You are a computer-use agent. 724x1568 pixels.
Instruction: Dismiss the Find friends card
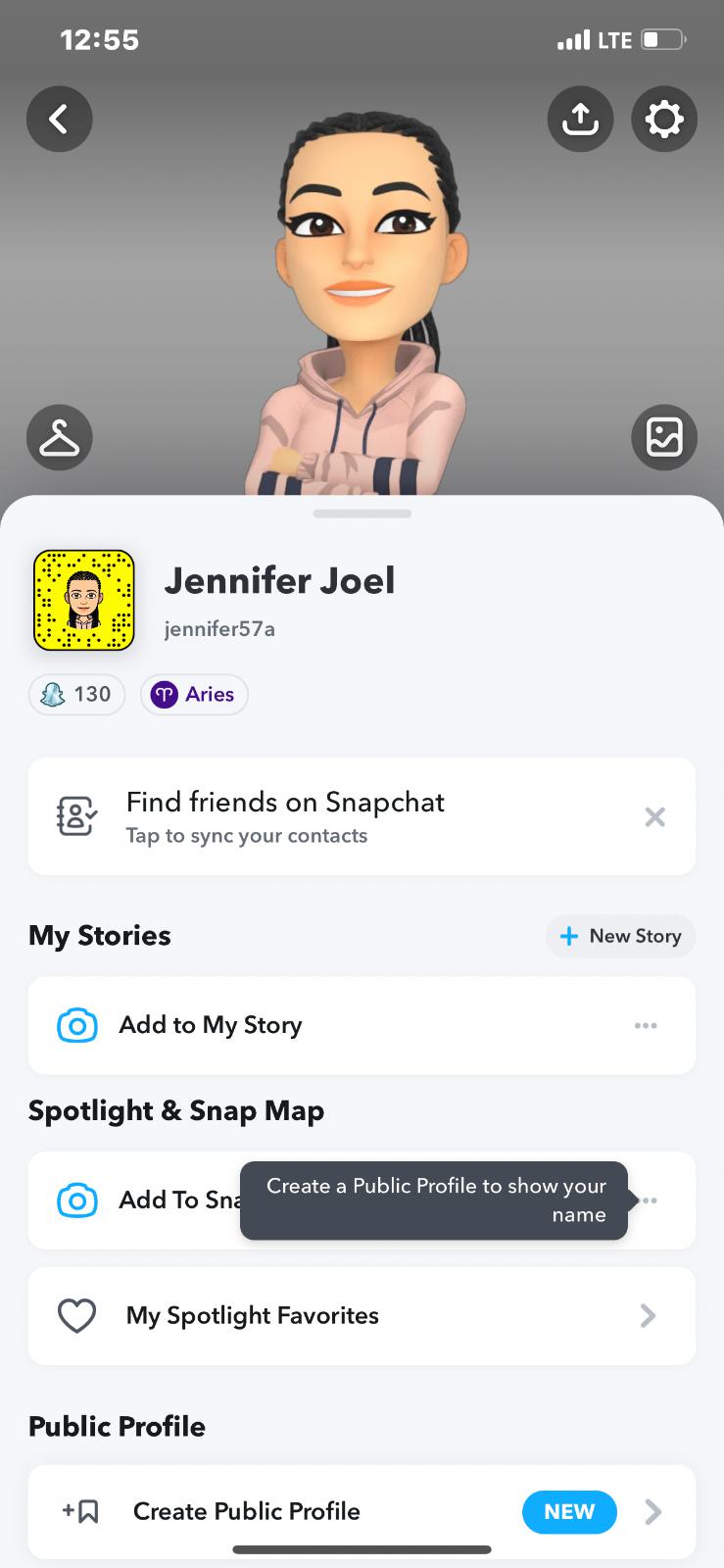(x=655, y=816)
